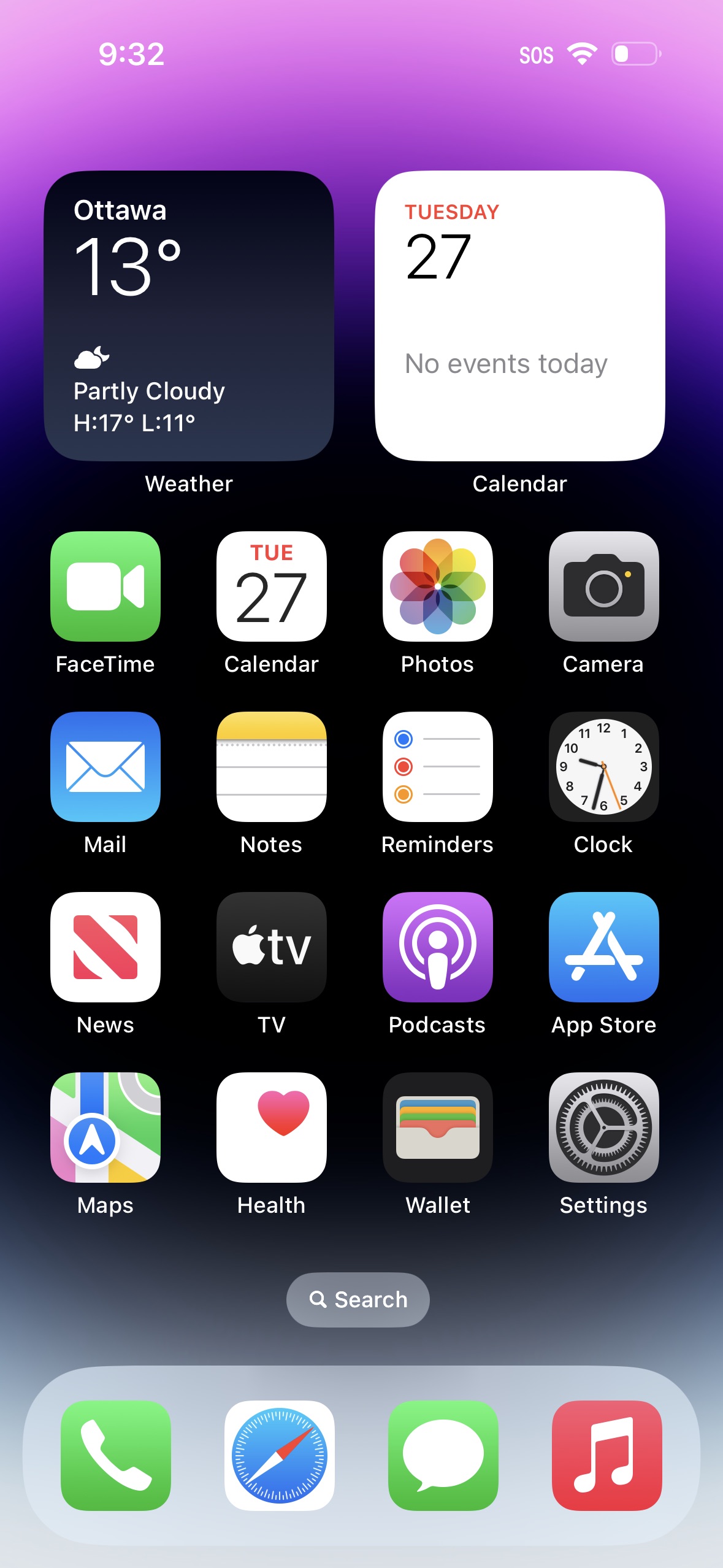The width and height of the screenshot is (723, 1568).
Task: Open Safari from the dock
Action: (280, 1455)
